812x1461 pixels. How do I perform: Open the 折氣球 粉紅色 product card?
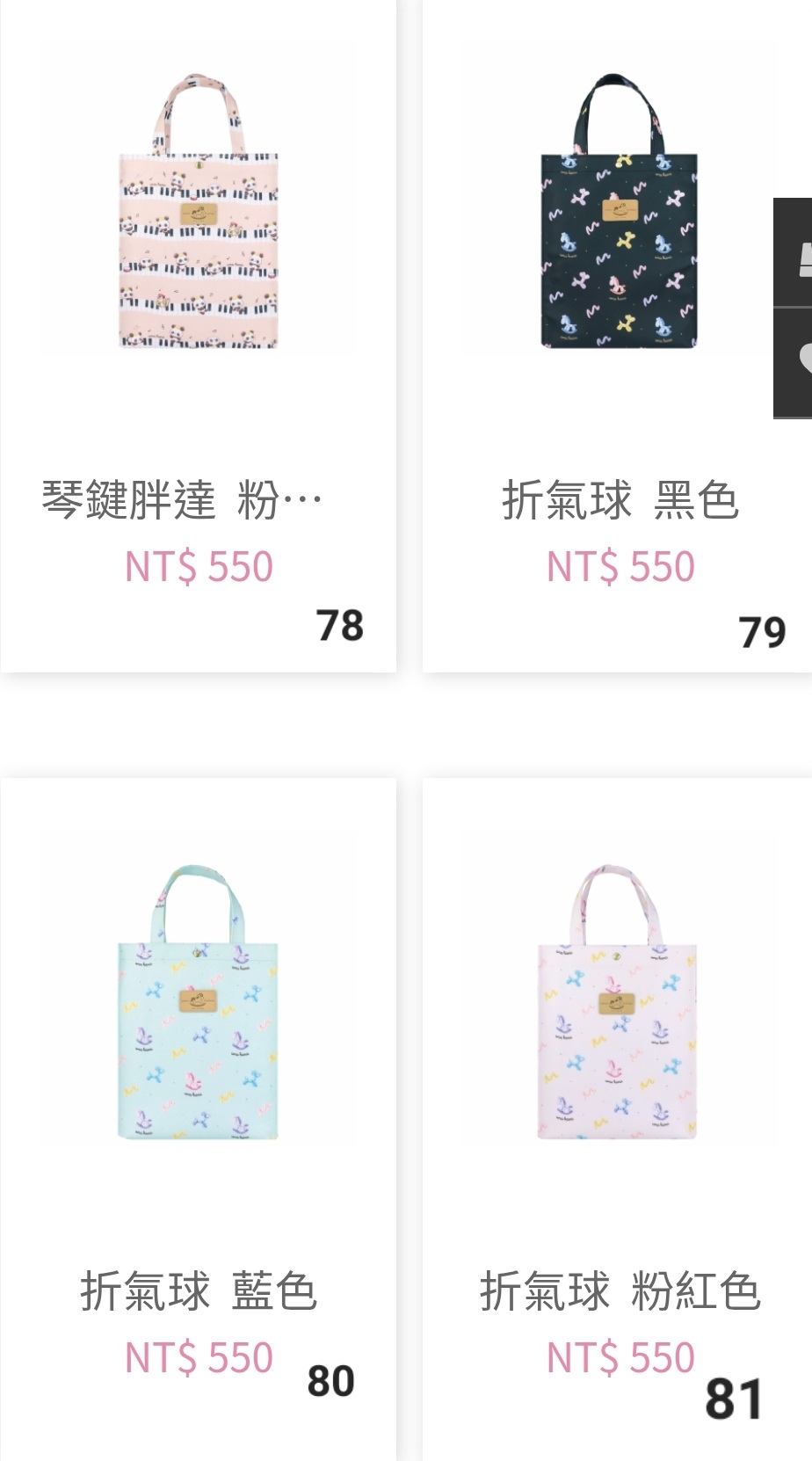(617, 1002)
